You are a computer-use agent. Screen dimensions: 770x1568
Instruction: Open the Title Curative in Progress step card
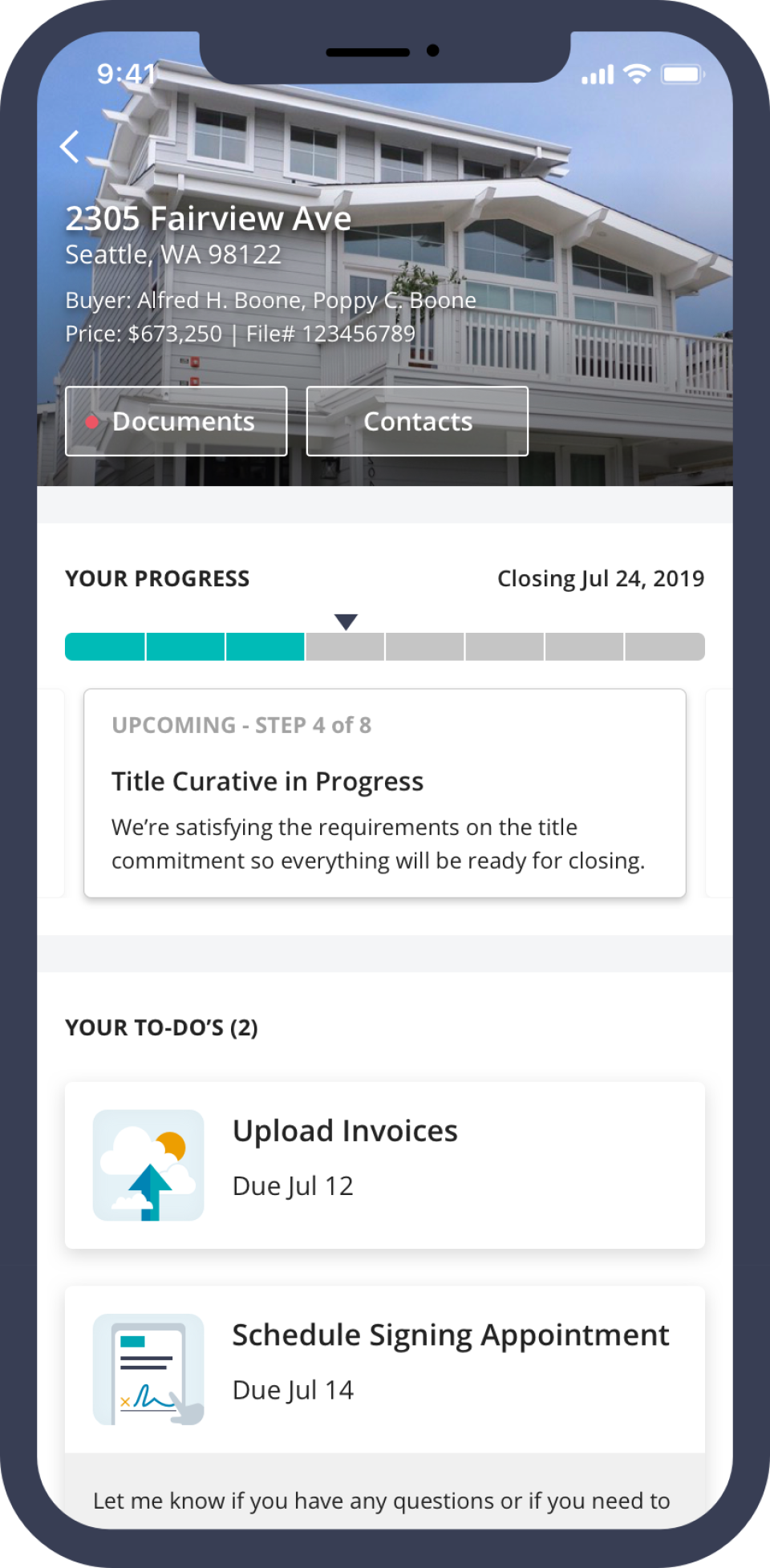click(x=385, y=792)
